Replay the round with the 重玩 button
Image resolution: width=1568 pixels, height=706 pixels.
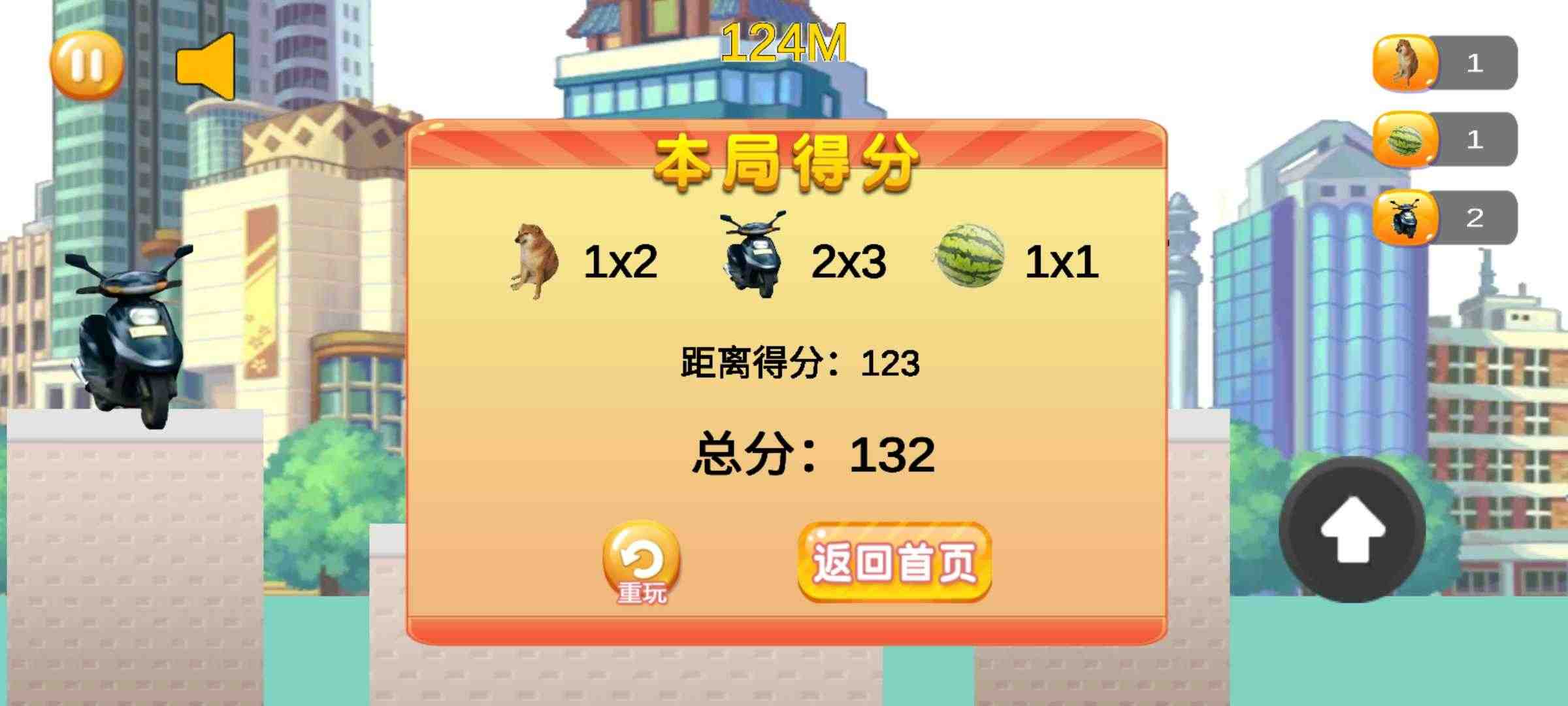pos(641,562)
